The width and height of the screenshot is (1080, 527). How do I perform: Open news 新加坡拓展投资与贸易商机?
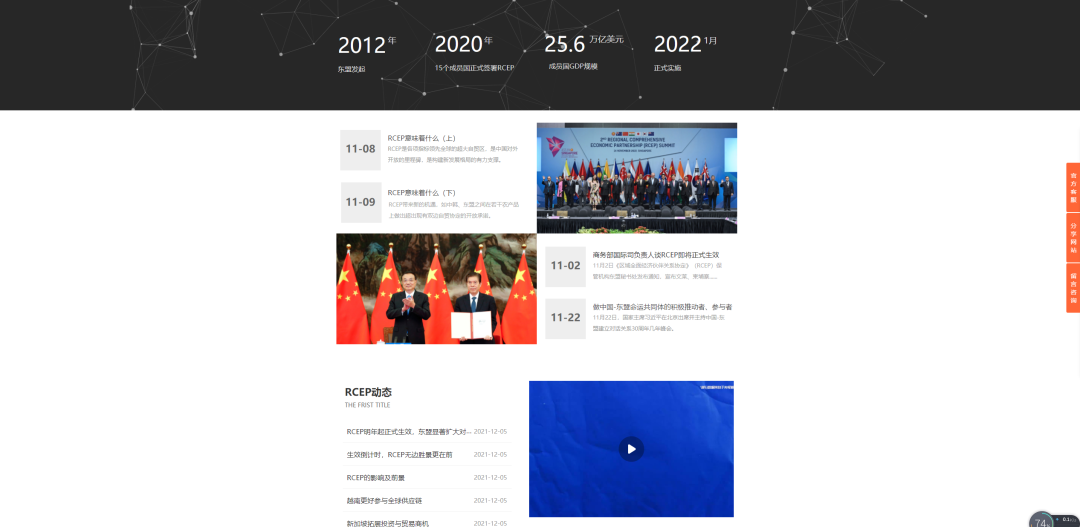pos(387,523)
